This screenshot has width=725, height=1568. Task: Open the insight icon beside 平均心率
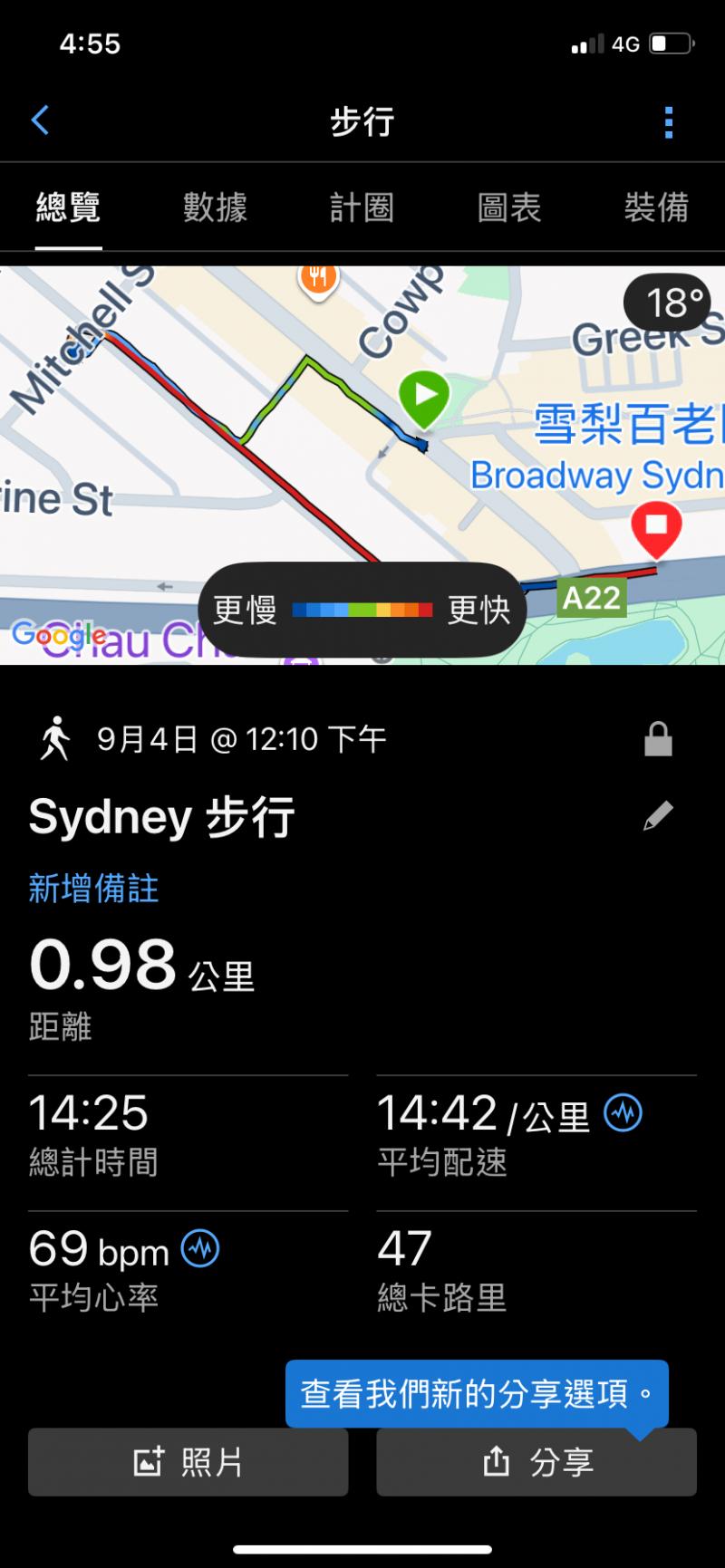click(200, 1249)
